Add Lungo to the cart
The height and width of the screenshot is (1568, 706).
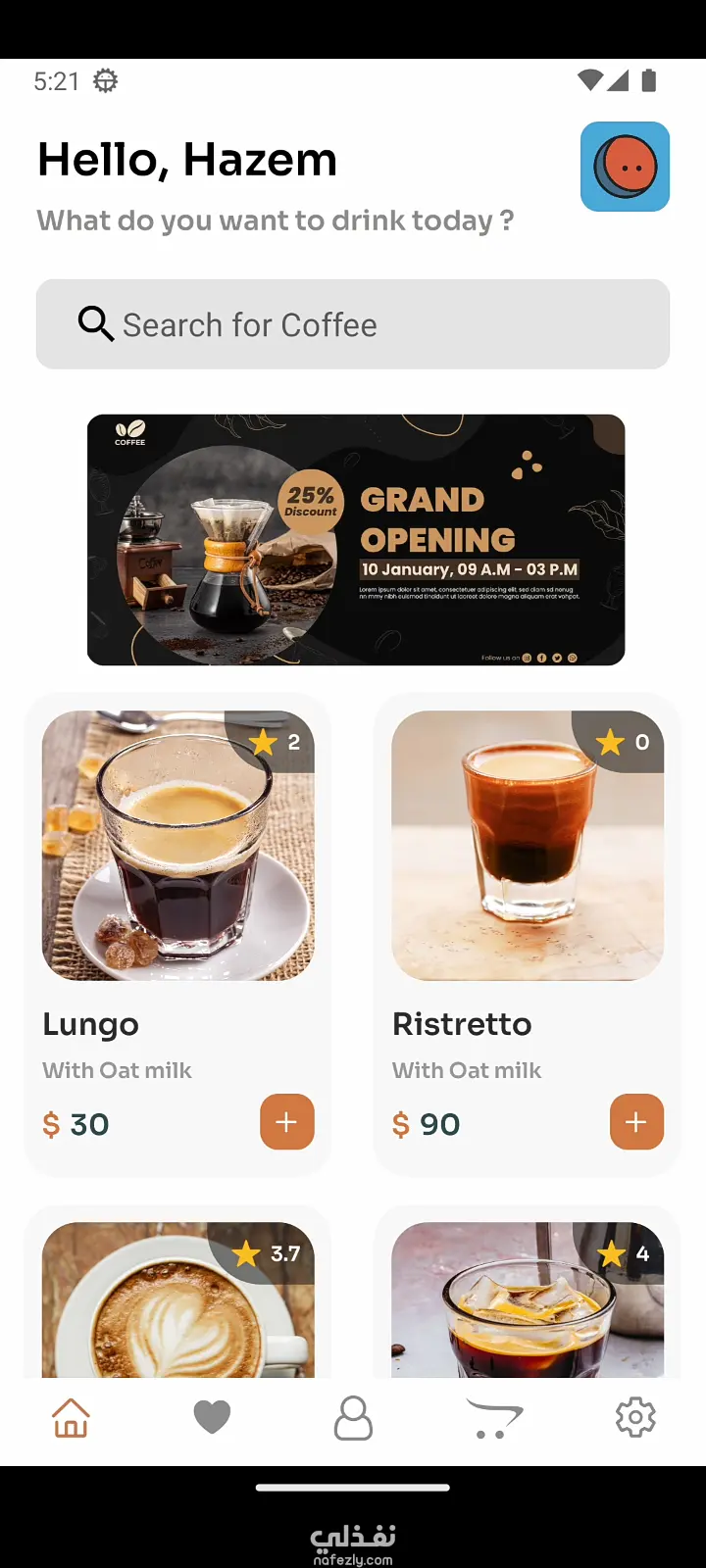pos(286,1121)
